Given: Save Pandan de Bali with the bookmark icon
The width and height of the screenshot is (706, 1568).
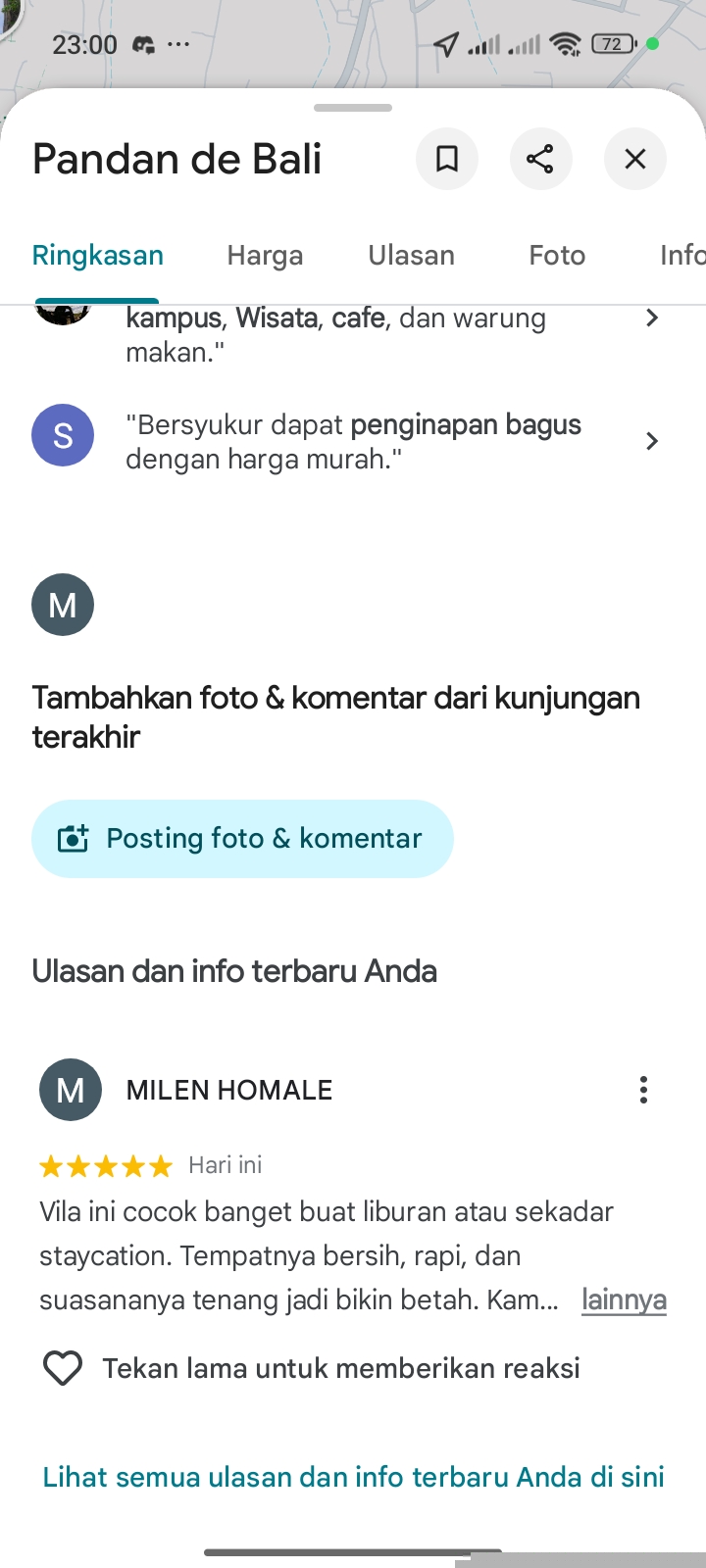Looking at the screenshot, I should 447,159.
